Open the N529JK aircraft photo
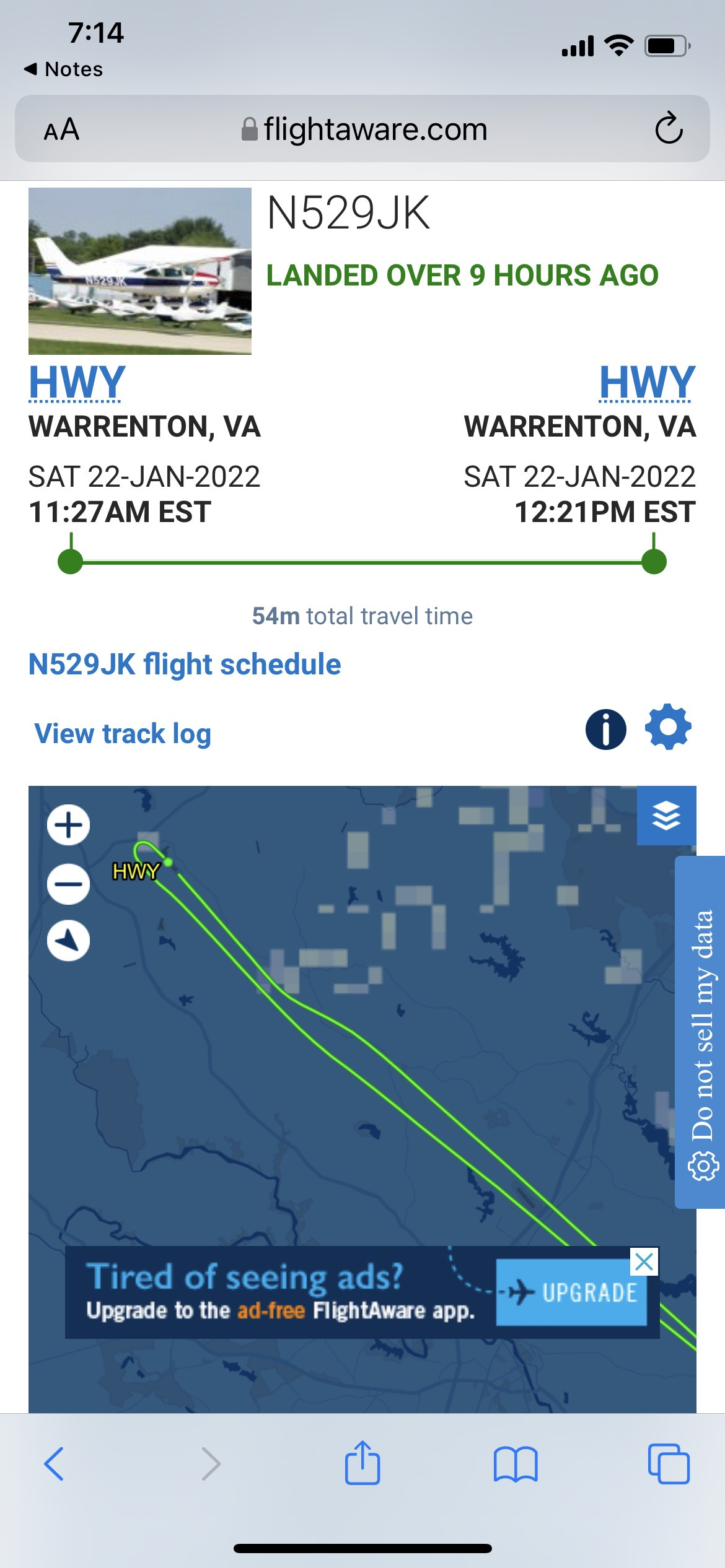The height and width of the screenshot is (1568, 725). (140, 271)
